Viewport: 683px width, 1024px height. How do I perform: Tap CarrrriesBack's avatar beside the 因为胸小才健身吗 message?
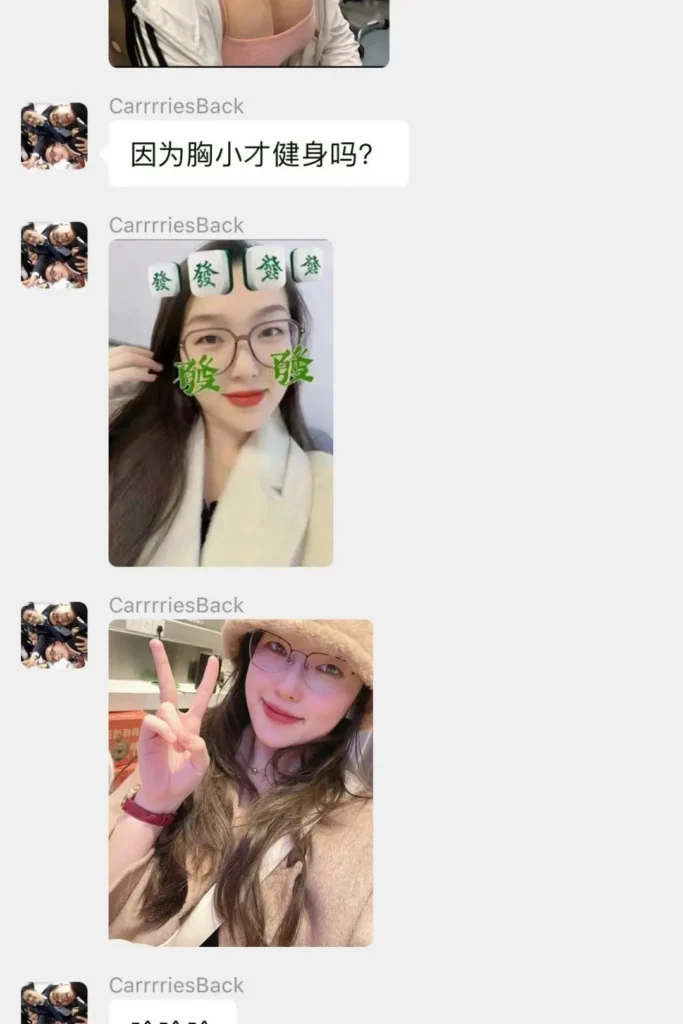54,136
